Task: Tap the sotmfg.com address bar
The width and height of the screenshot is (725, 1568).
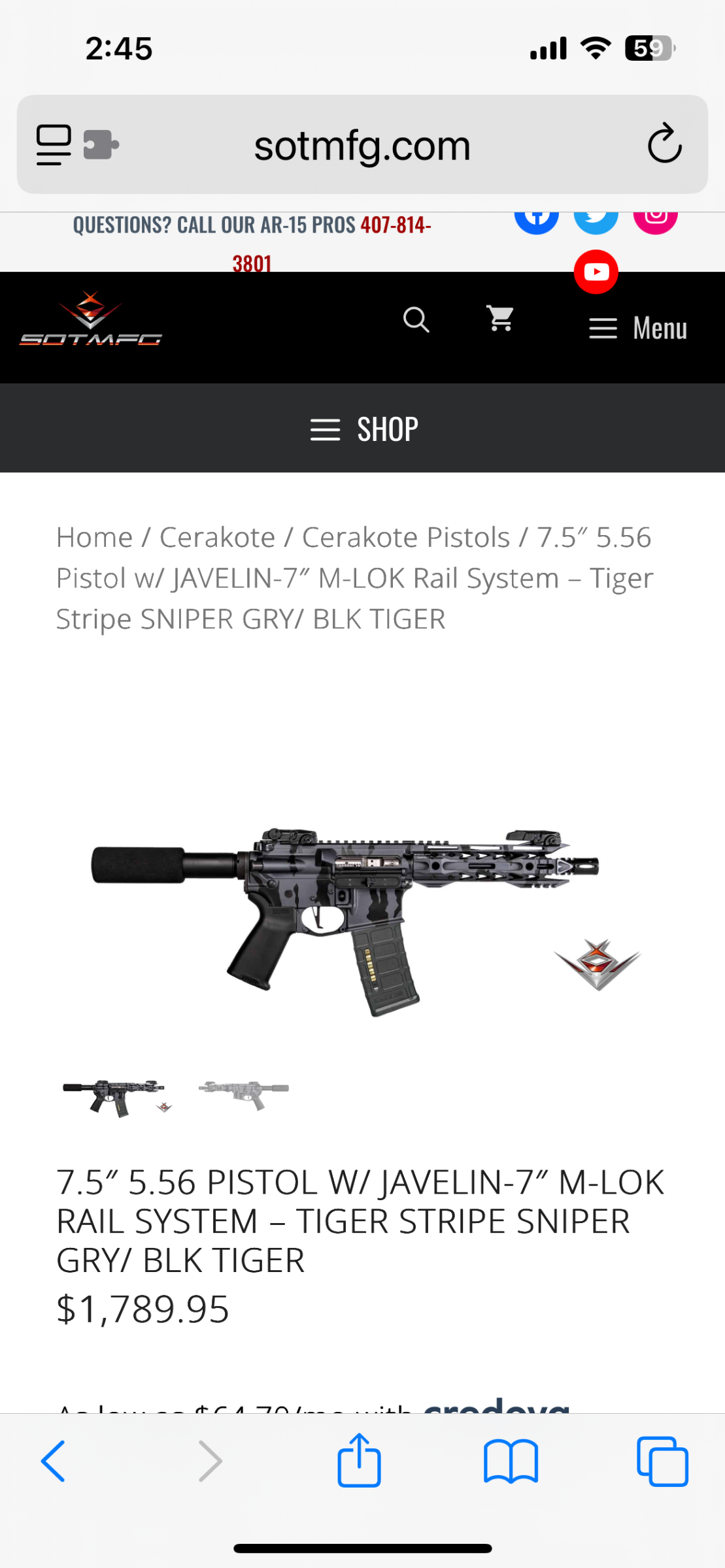Action: [362, 144]
